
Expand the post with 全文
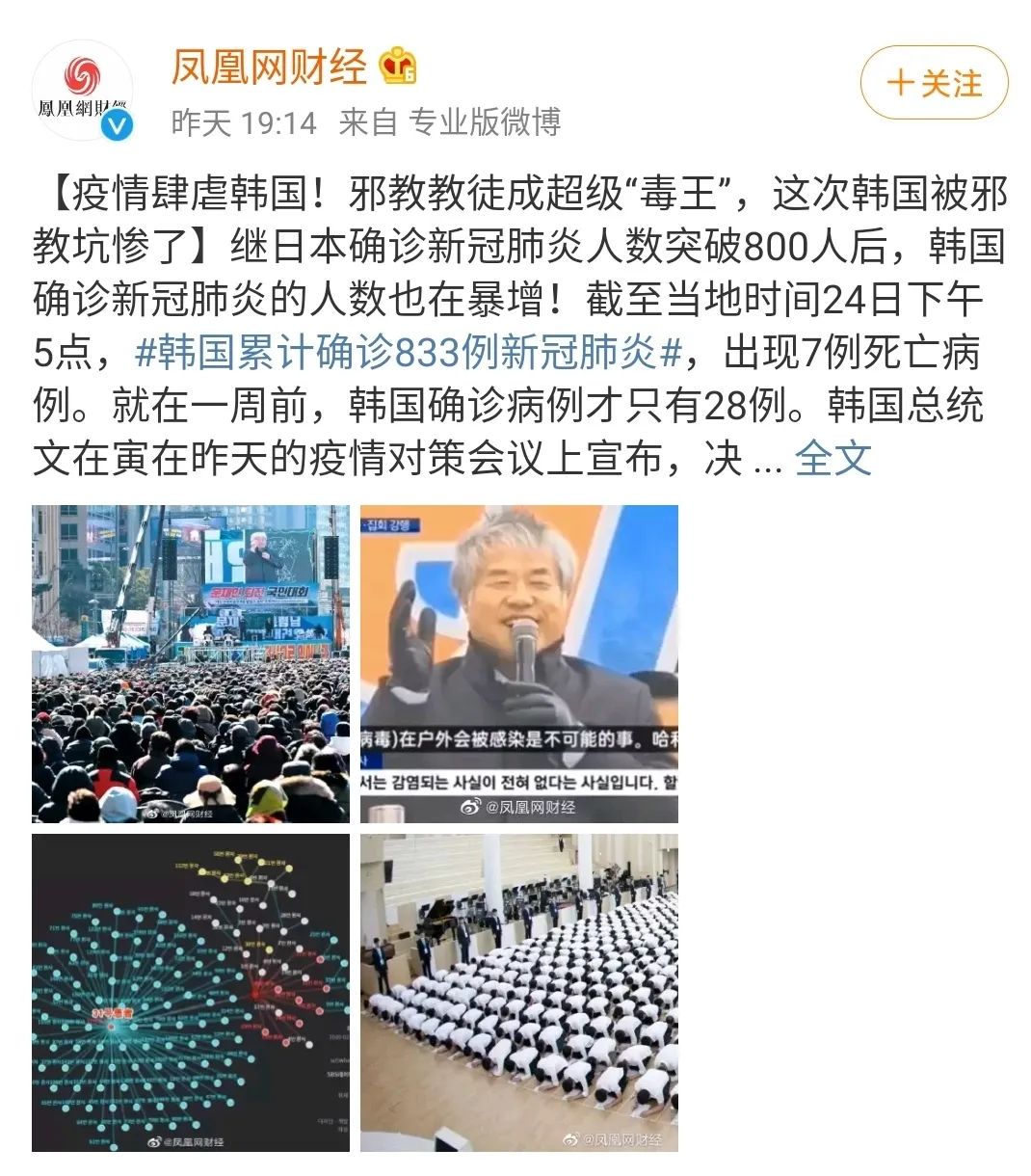point(833,459)
